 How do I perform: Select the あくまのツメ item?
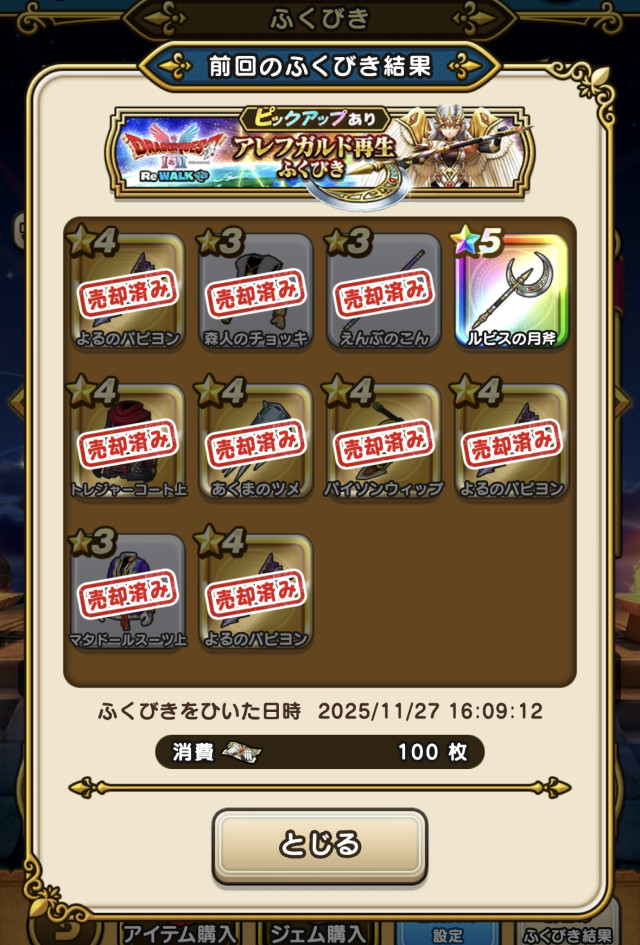(256, 441)
